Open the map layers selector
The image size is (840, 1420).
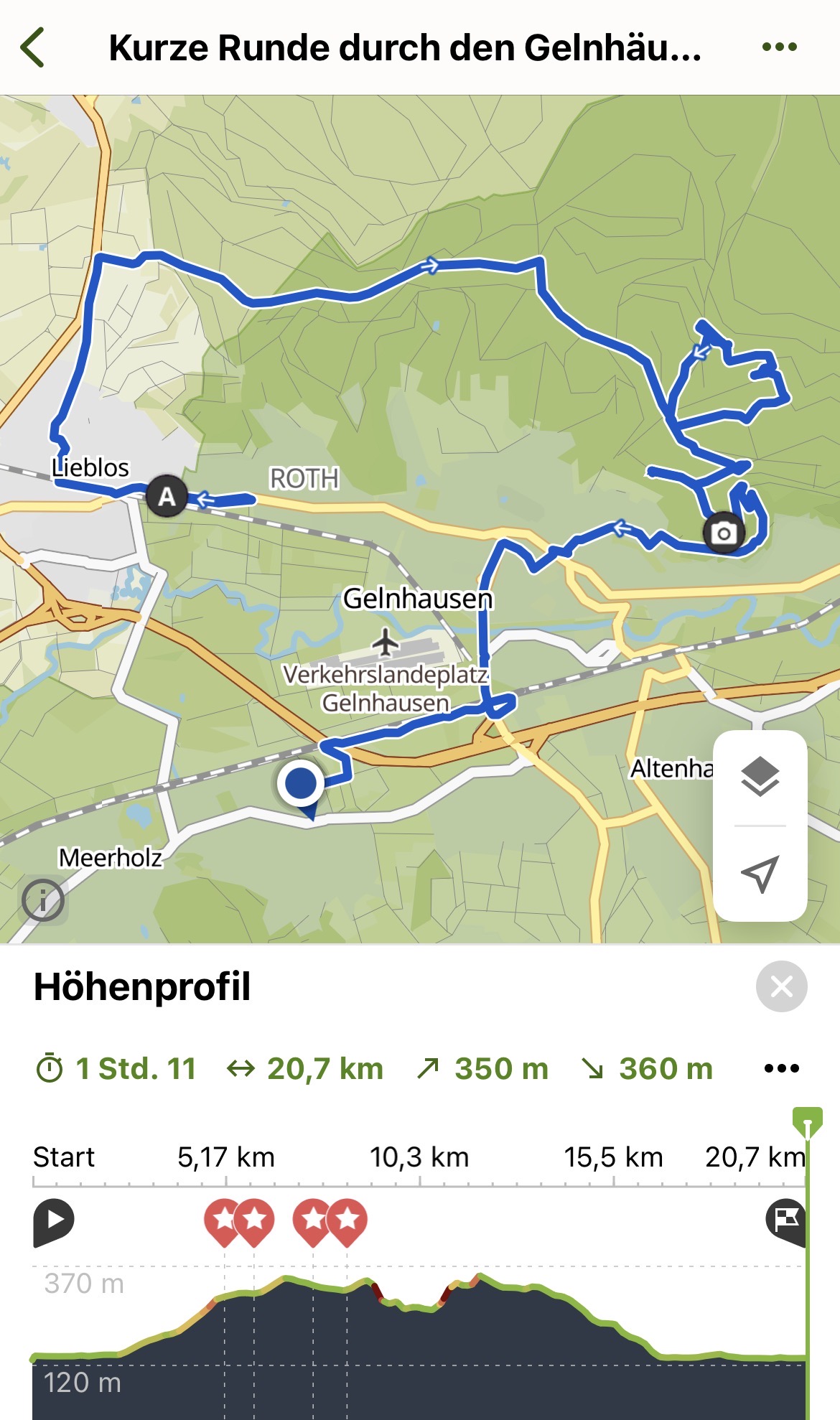pos(760,776)
